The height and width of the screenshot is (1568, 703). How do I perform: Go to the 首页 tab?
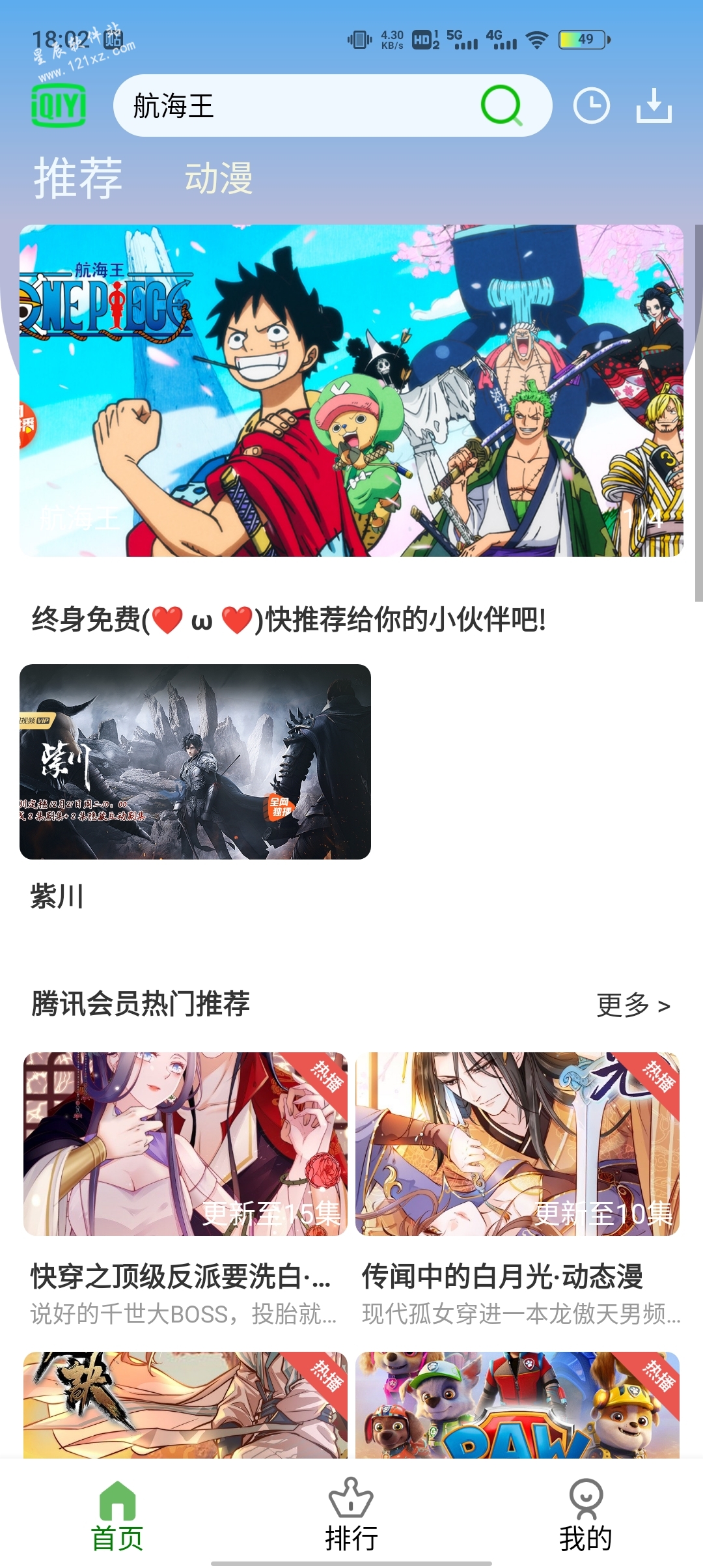(x=117, y=1516)
